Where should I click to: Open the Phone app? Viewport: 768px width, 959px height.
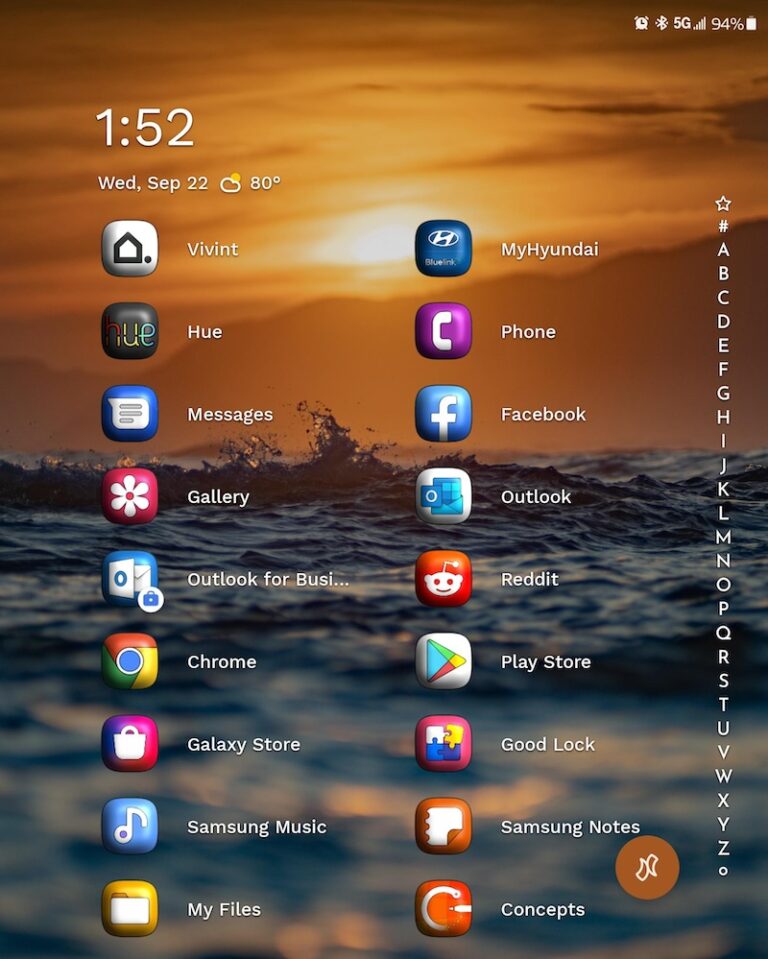pos(443,331)
